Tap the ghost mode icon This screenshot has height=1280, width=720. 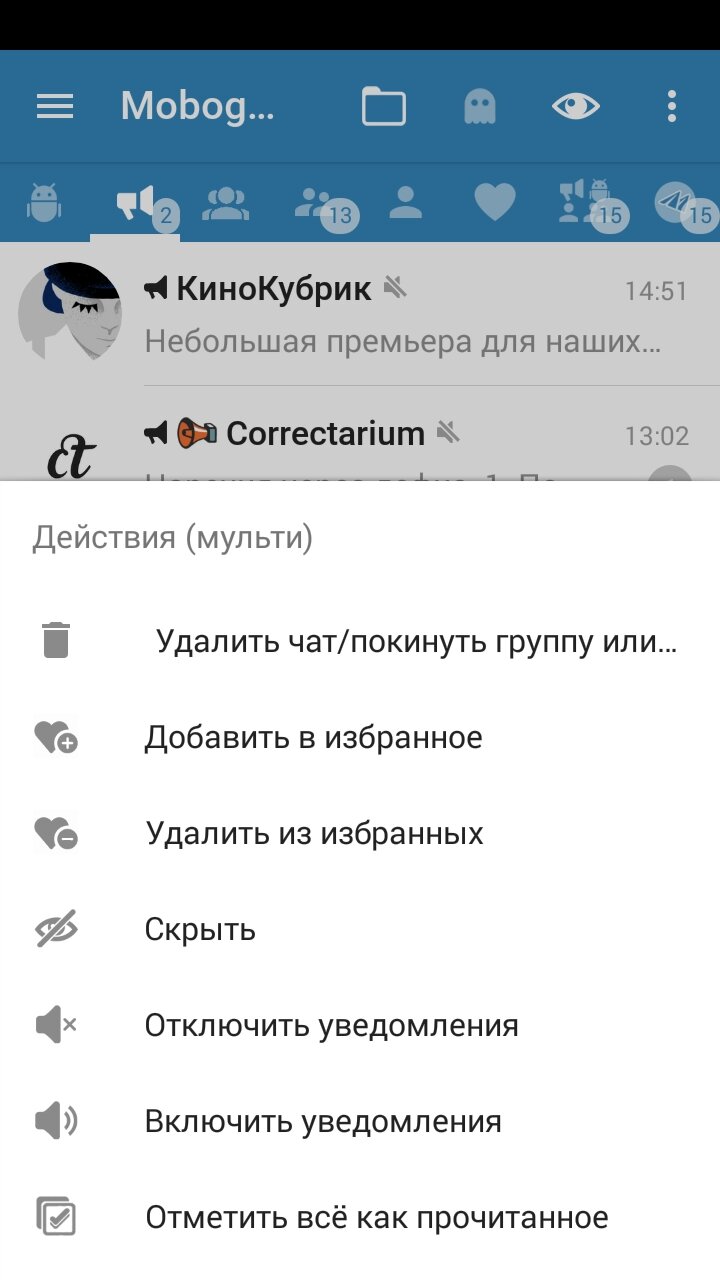[x=480, y=106]
